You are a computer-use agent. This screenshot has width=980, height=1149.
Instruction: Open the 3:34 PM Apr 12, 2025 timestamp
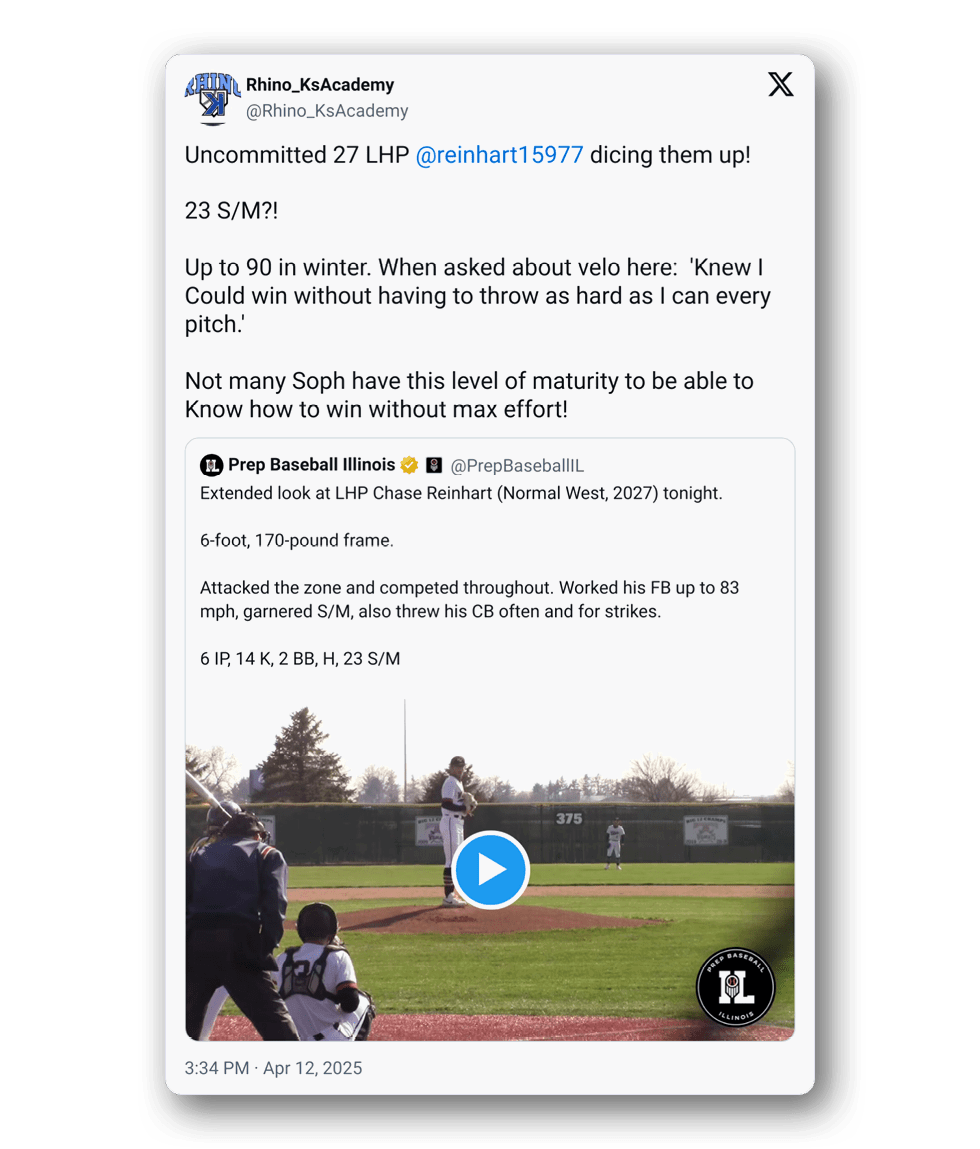[273, 1068]
